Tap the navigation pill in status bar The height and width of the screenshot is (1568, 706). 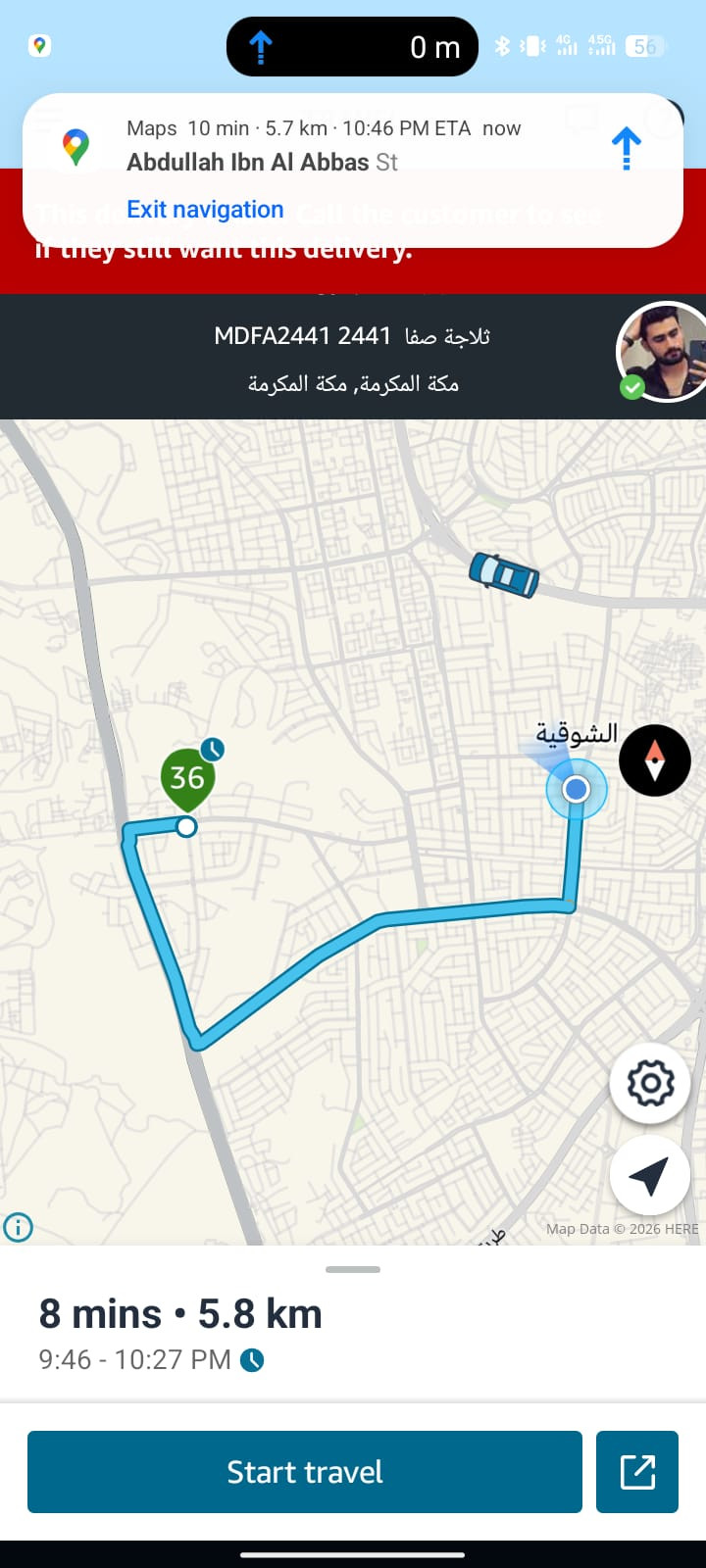click(x=352, y=46)
